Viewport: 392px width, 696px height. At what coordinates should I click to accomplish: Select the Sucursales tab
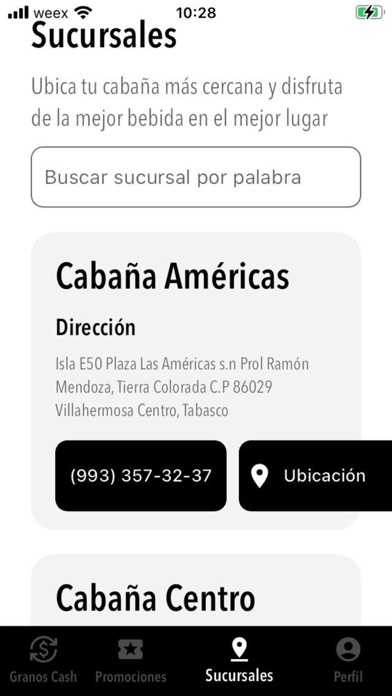pos(239,660)
